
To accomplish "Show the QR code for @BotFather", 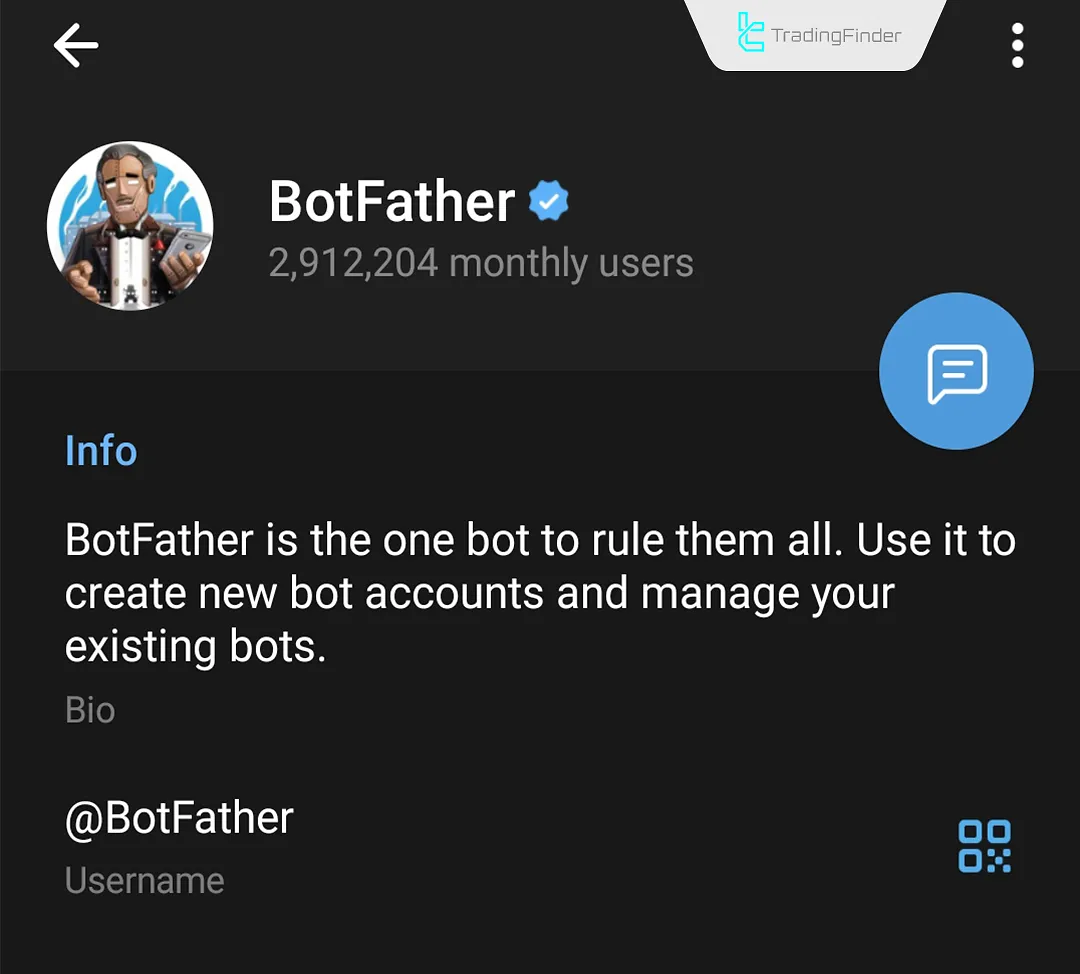I will point(984,846).
